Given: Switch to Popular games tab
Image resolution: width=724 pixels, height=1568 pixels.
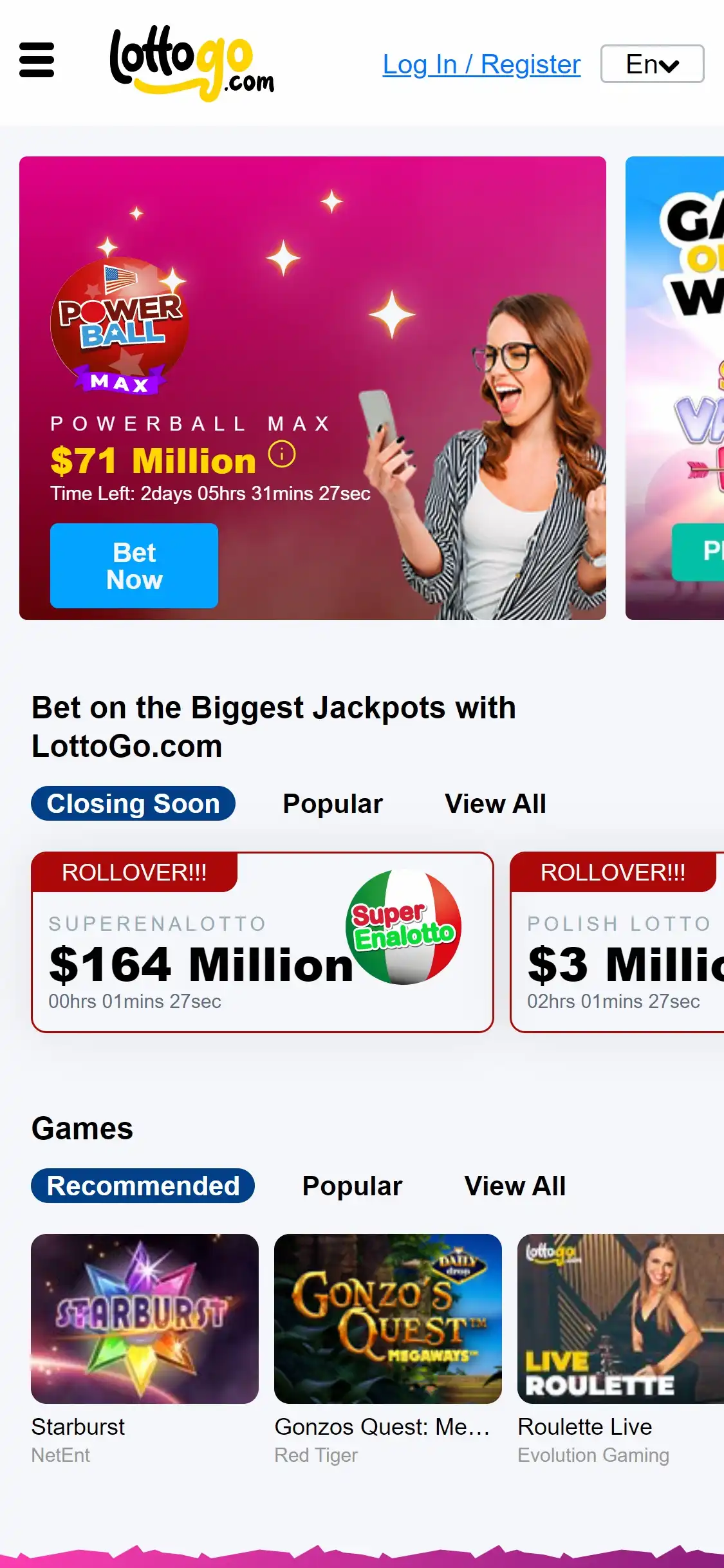Looking at the screenshot, I should coord(352,1186).
